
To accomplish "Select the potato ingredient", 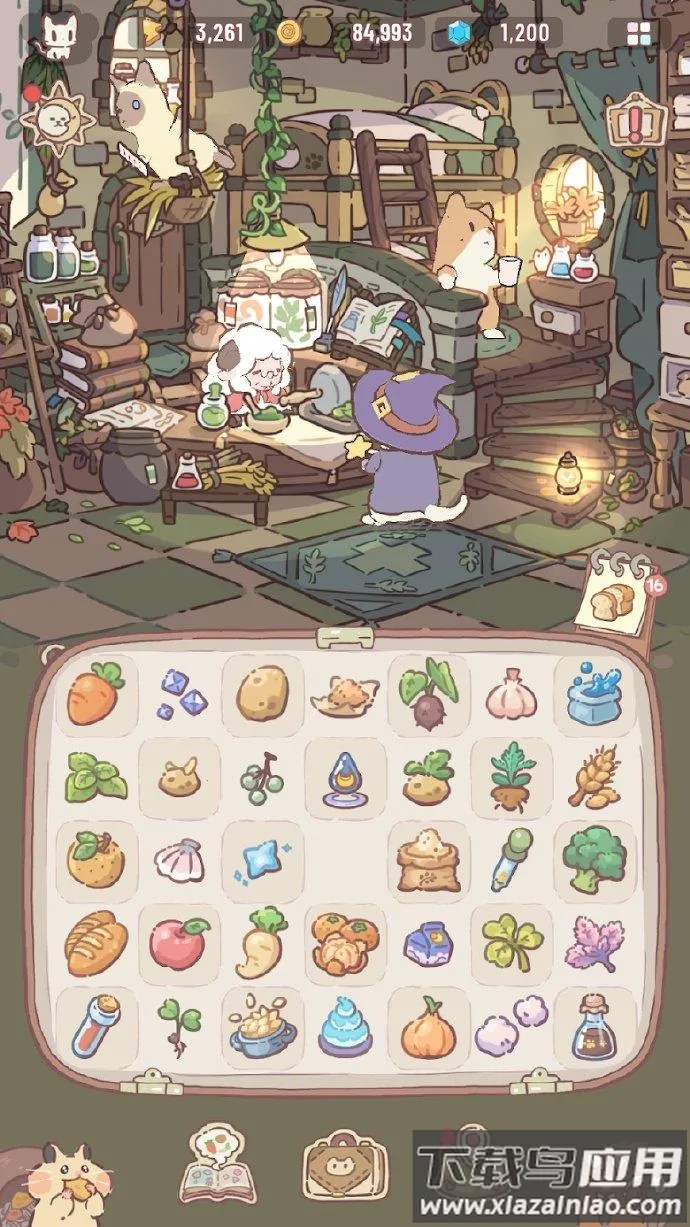I will point(262,693).
